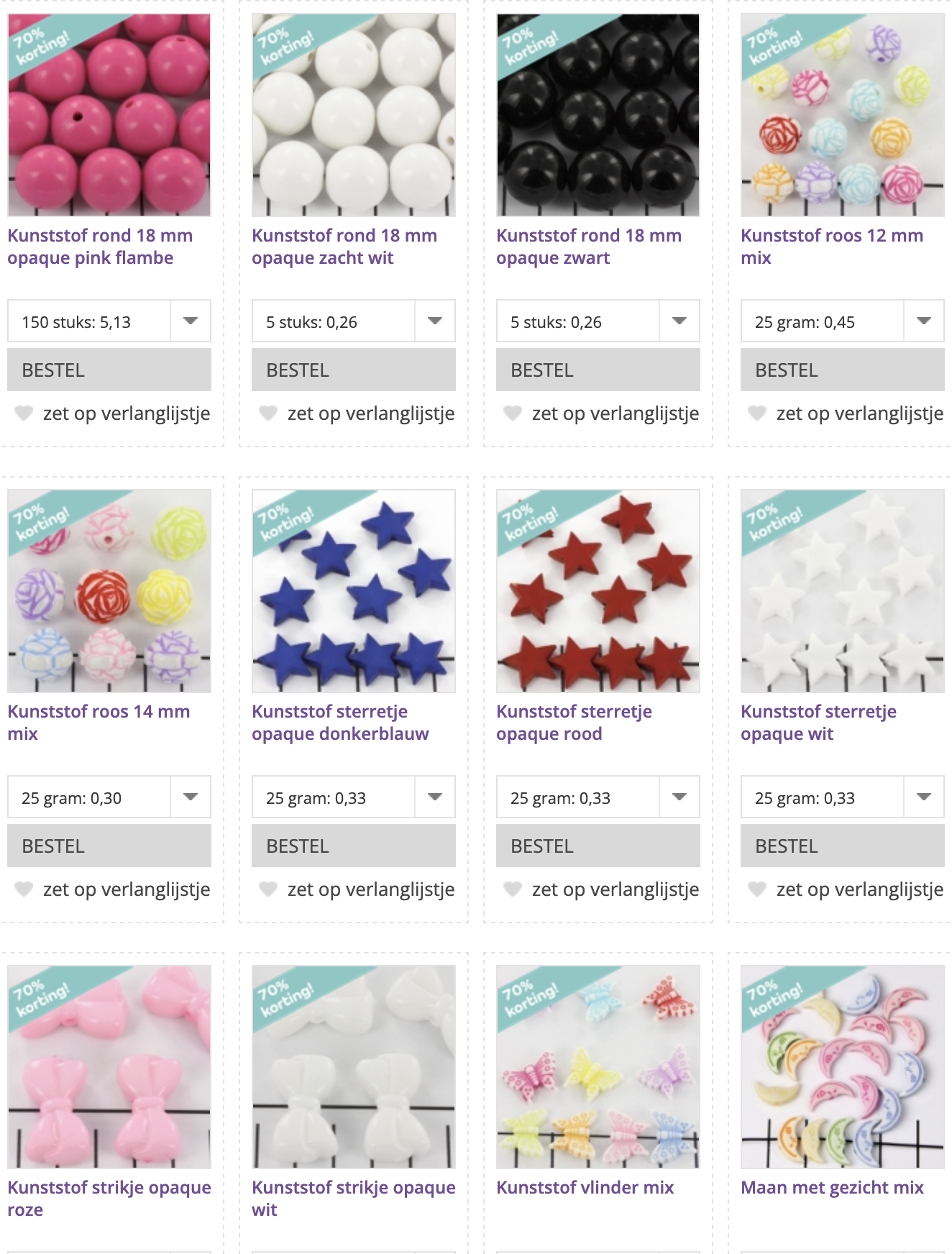Add sterretje opaque rood to wishlist
Image resolution: width=952 pixels, height=1254 pixels.
tap(602, 889)
